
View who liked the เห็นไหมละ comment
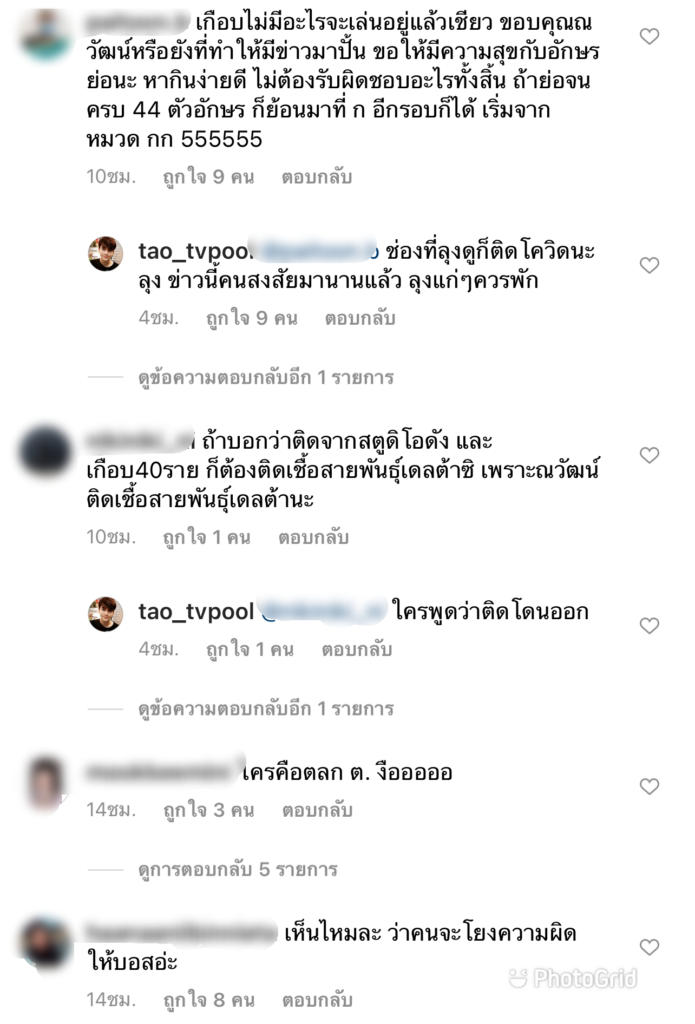pyautogui.click(x=208, y=999)
